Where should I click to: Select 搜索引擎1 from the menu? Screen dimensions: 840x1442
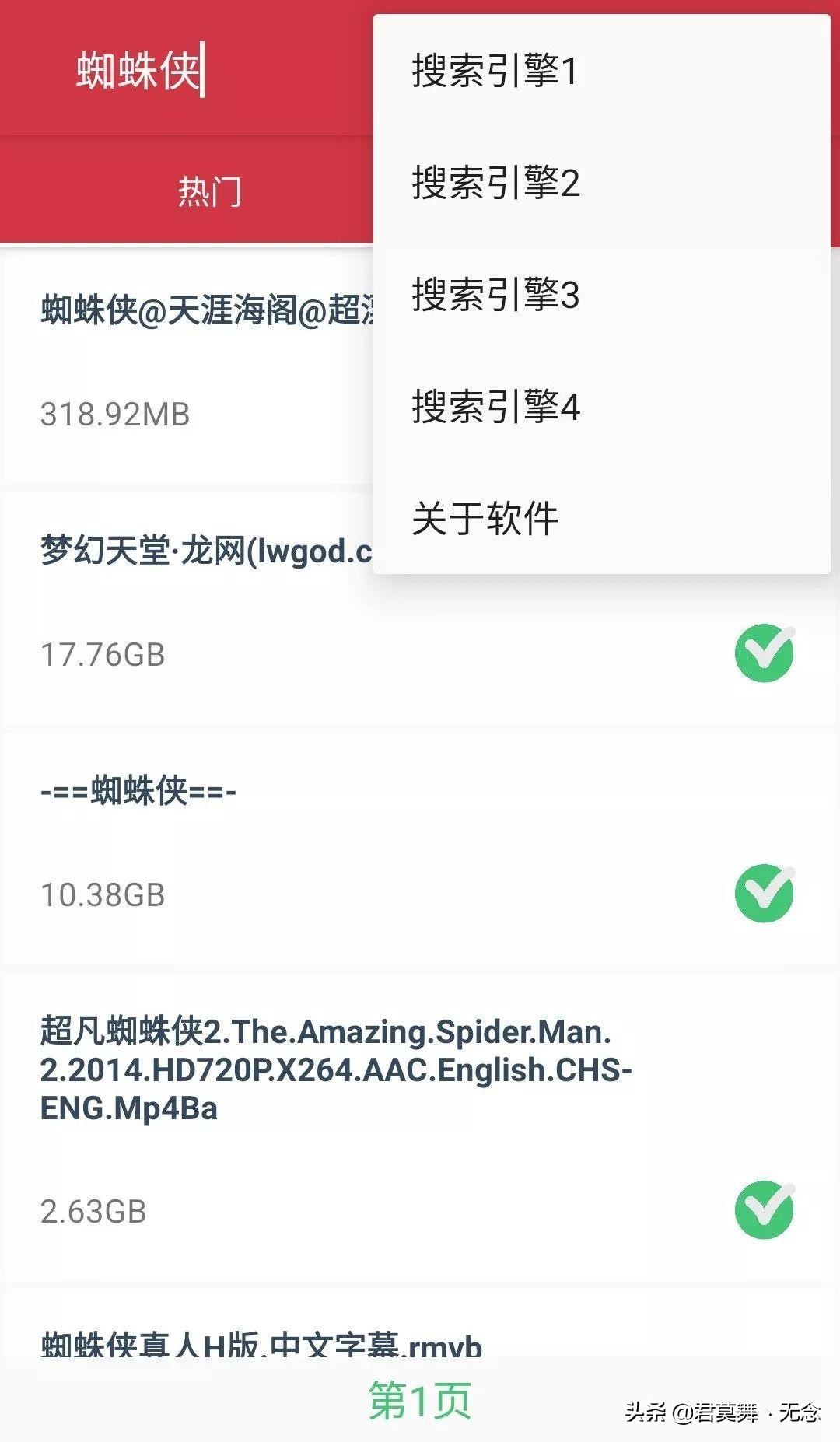pyautogui.click(x=495, y=69)
